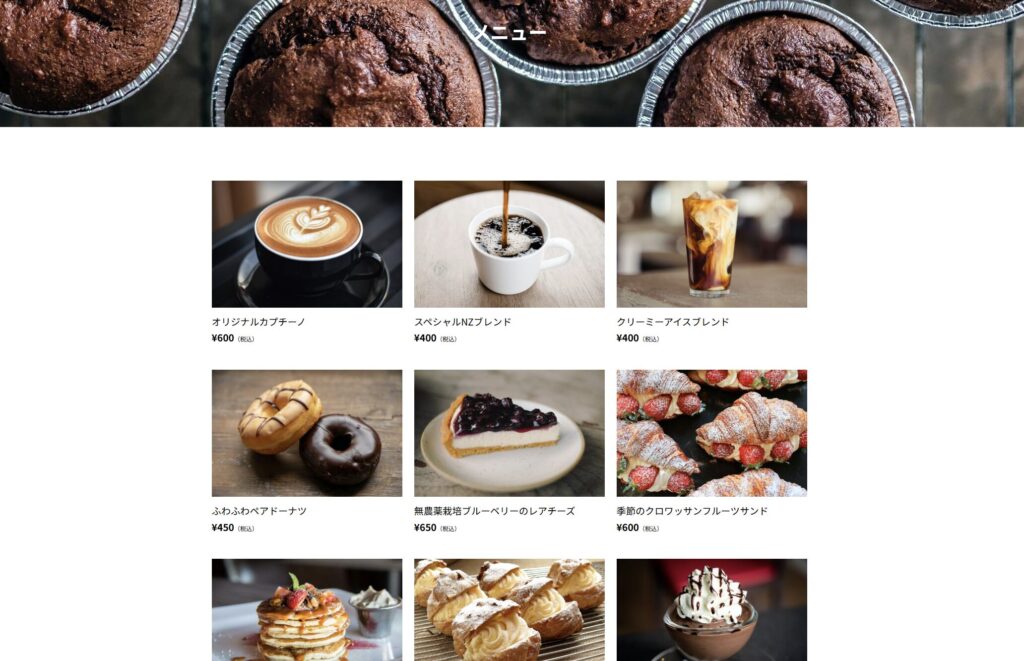1024x661 pixels.
Task: Open 季節のクロワッサンフルーツサンド
Action: tap(711, 433)
